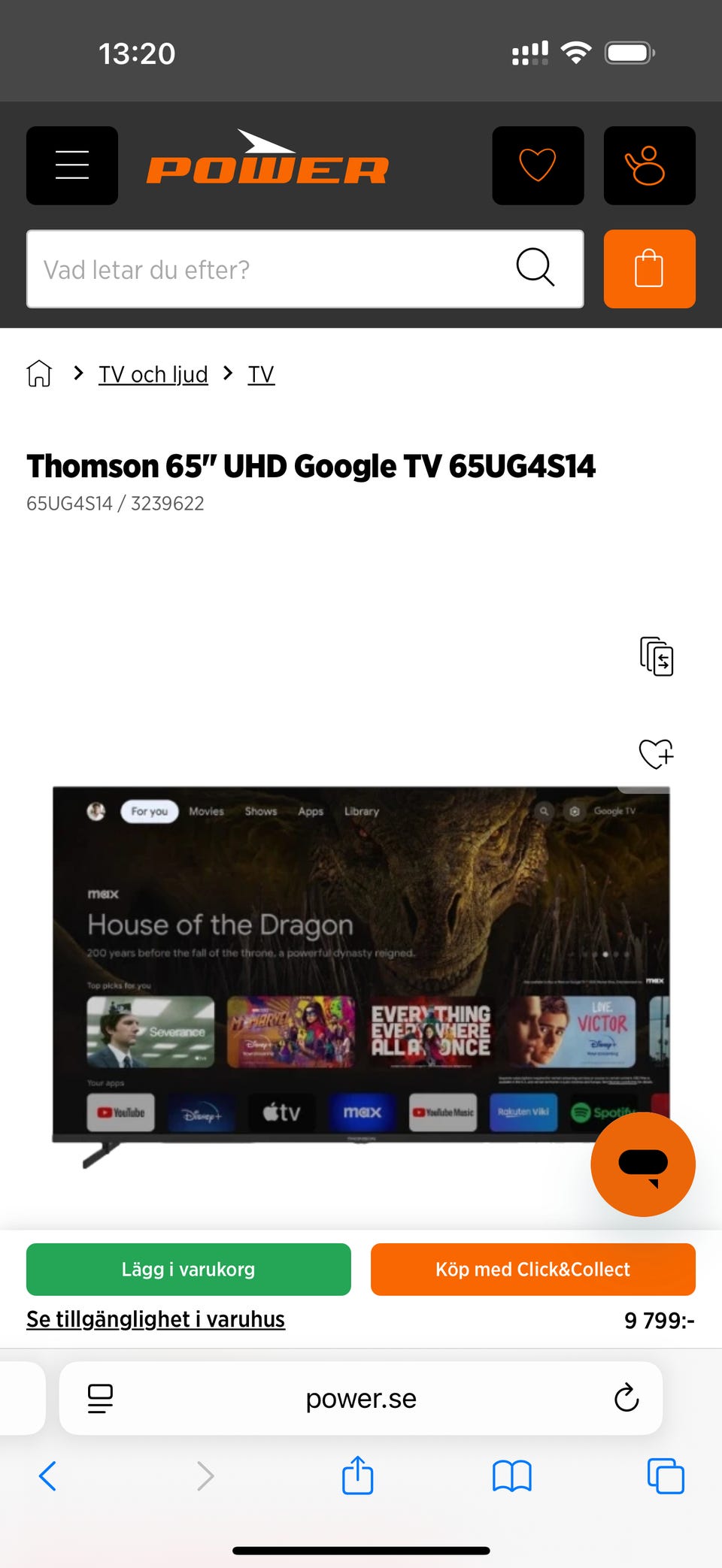Go to the Power homepage logo
Viewport: 722px width, 1568px height.
click(267, 159)
